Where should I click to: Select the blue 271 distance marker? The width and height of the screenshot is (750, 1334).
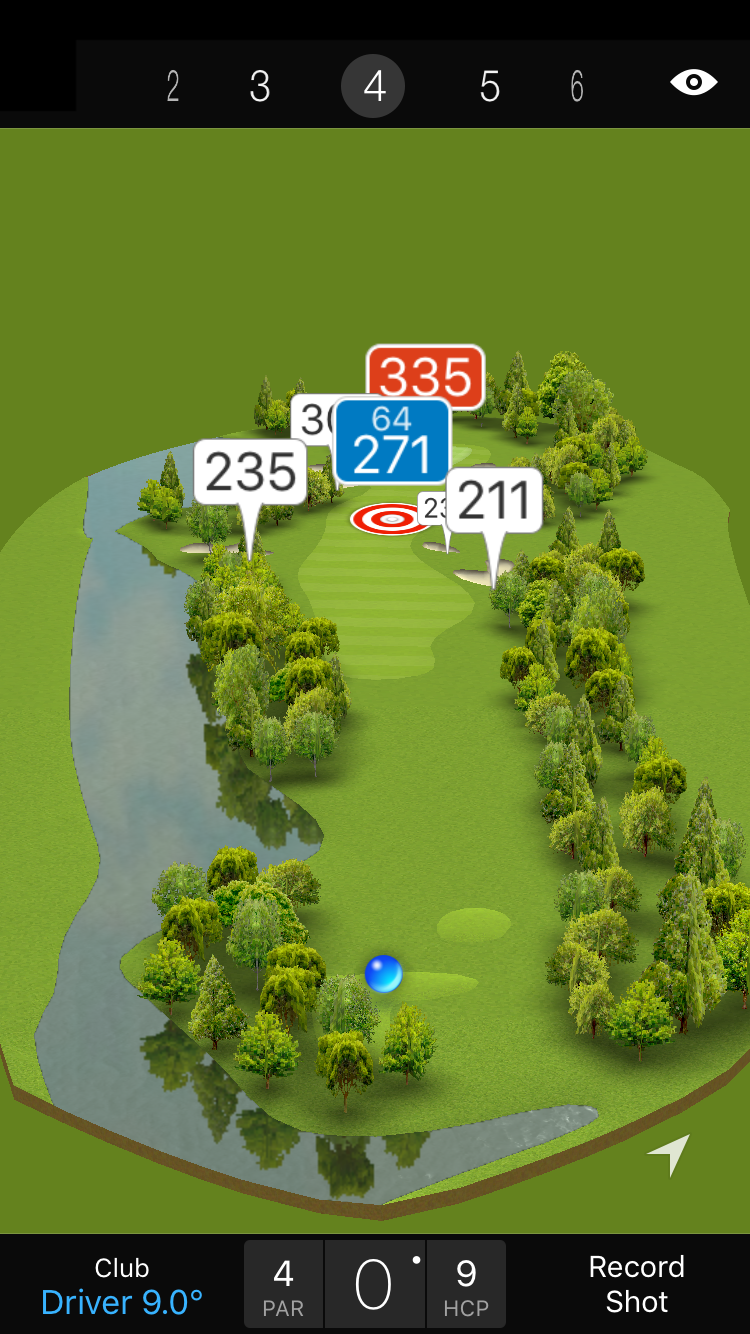tap(392, 442)
